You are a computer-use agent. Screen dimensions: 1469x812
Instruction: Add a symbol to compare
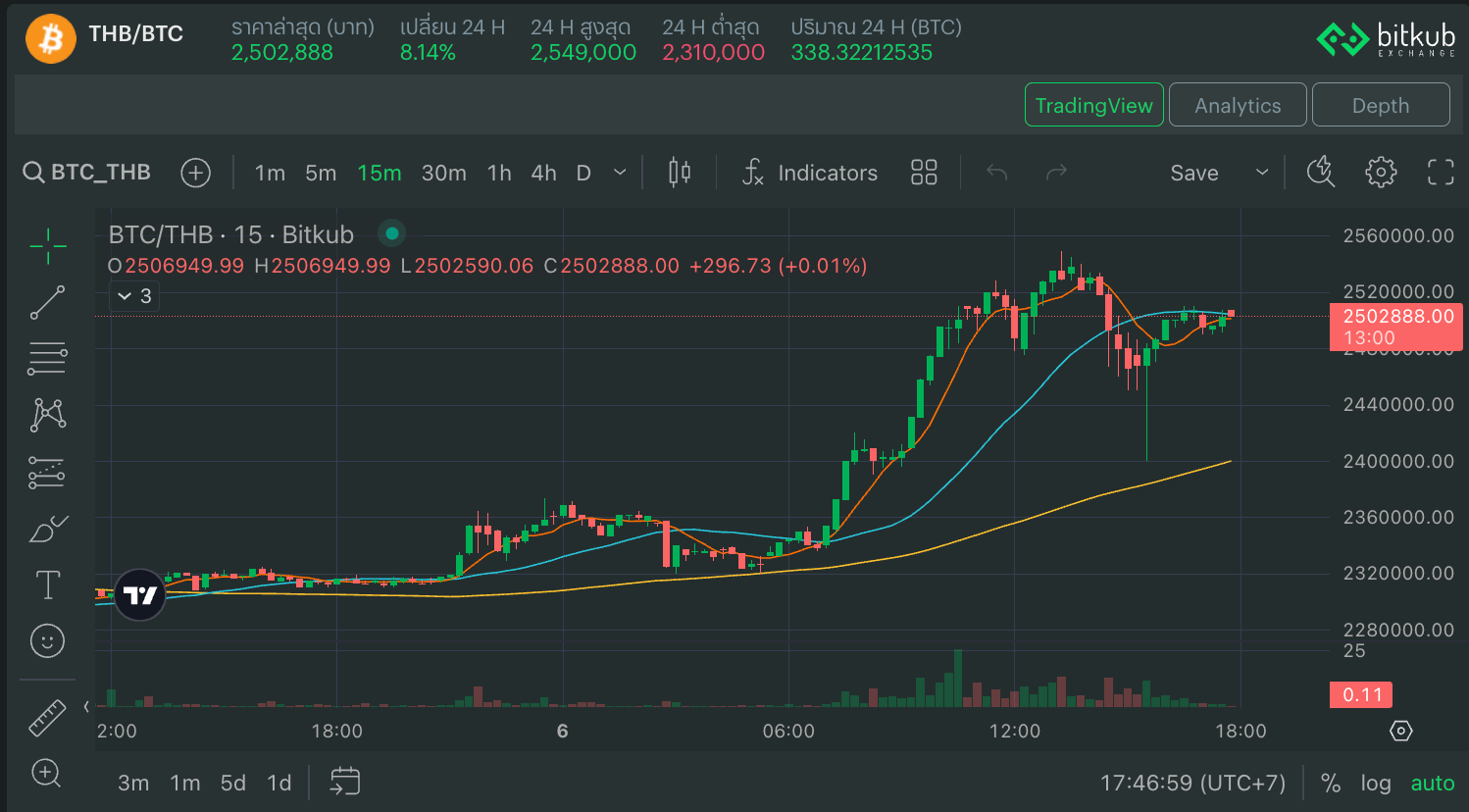point(196,173)
